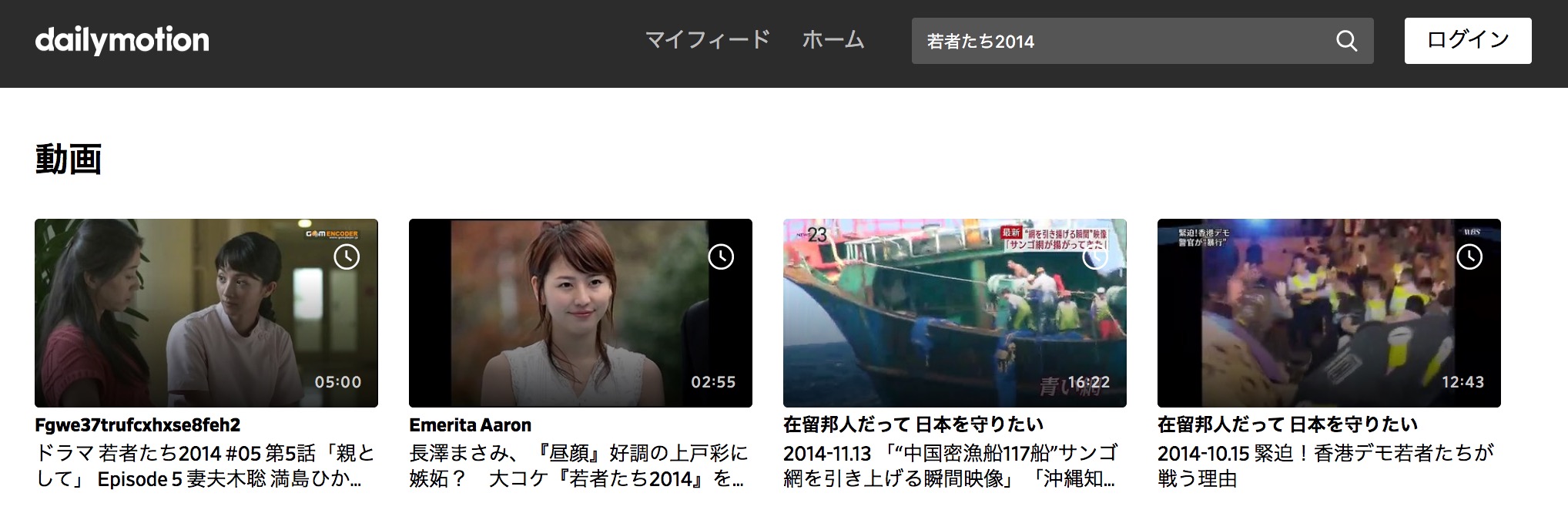Open title 2014-11.13 中国密漁船117船
1568x530 pixels.
tap(950, 465)
